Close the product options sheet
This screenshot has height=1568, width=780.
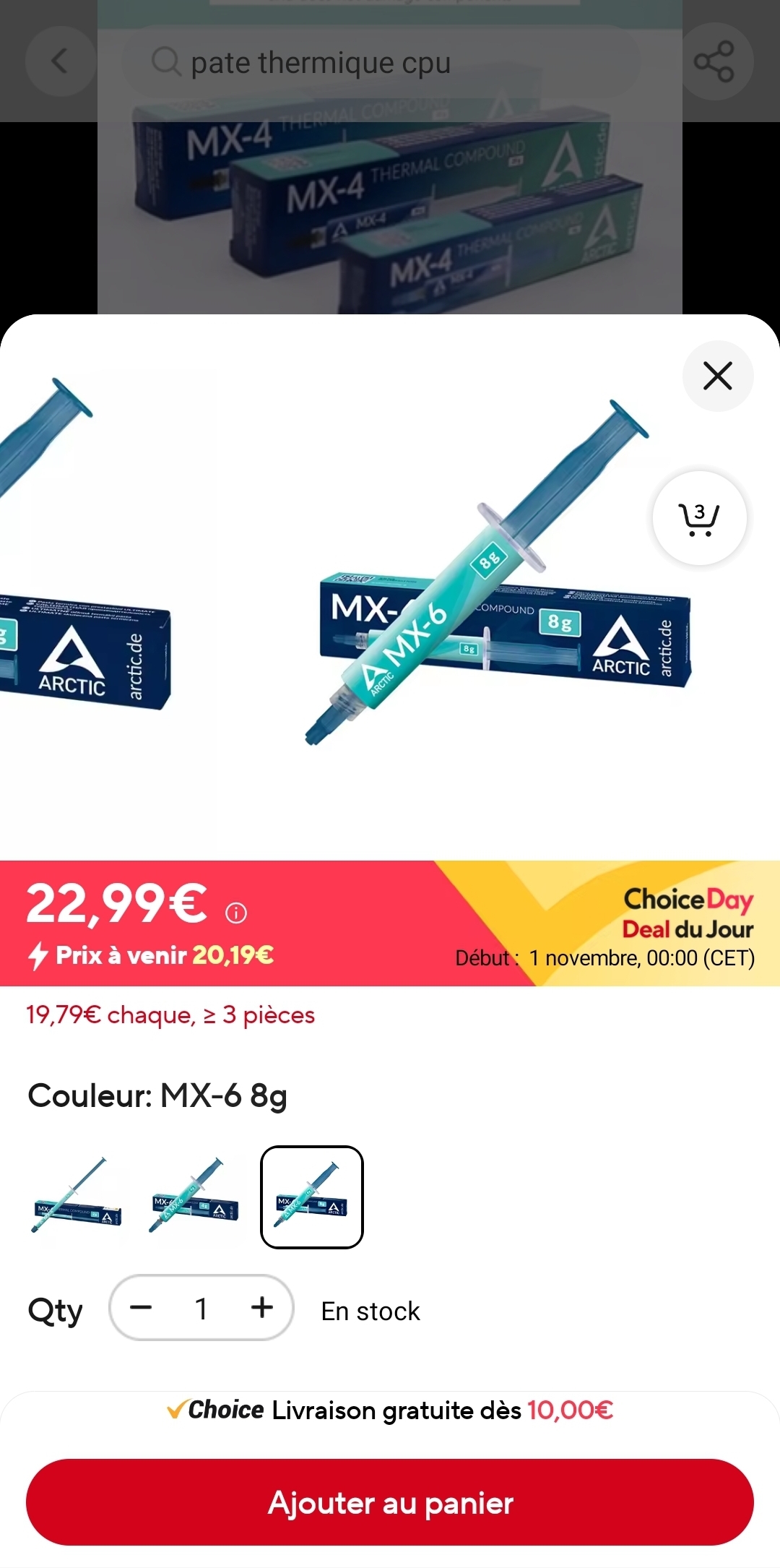718,376
